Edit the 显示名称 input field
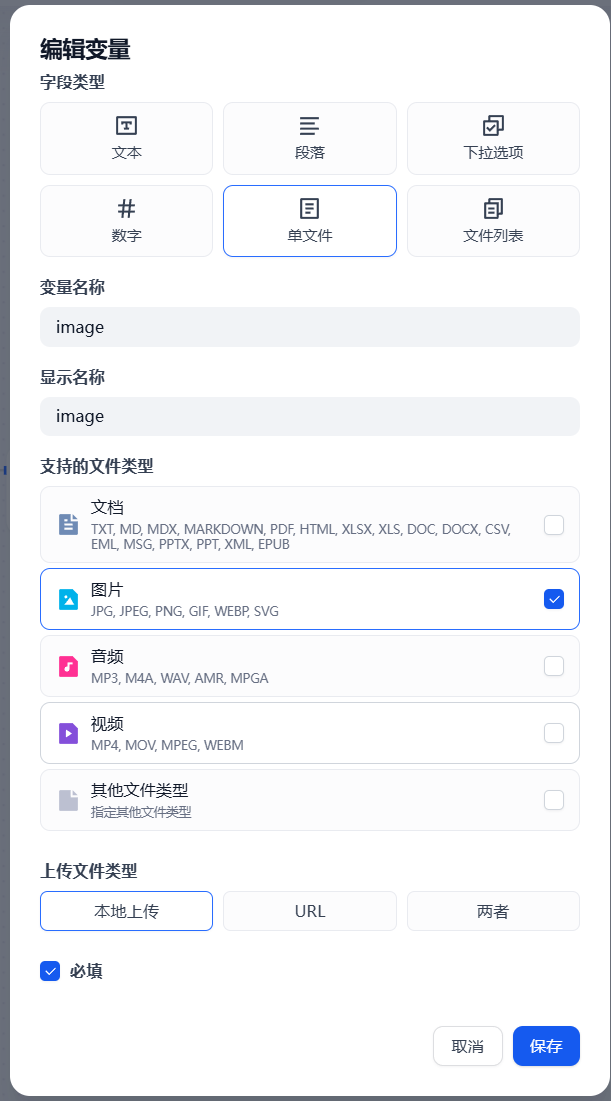The width and height of the screenshot is (611, 1101). pos(310,416)
